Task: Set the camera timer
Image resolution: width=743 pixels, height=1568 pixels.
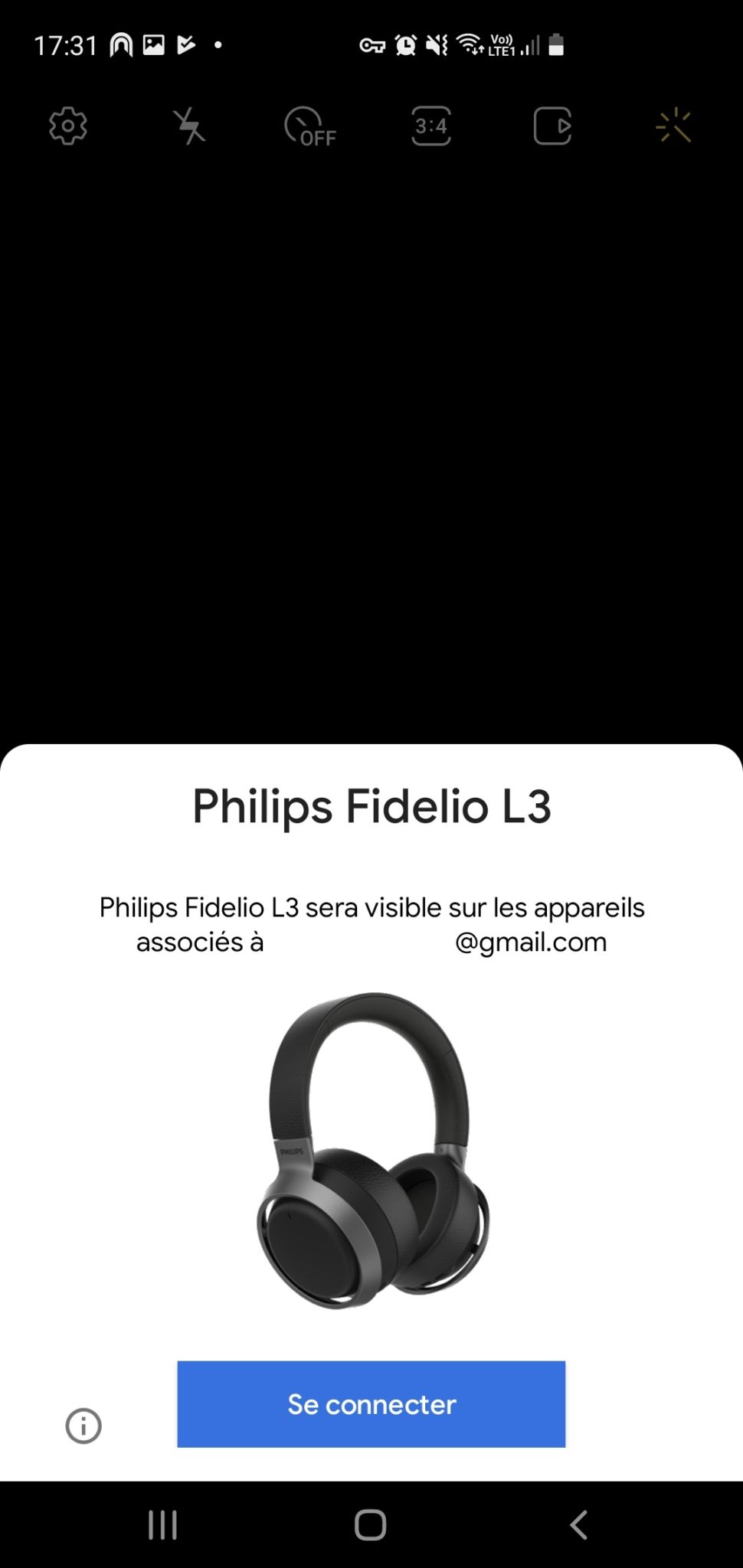Action: tap(309, 127)
